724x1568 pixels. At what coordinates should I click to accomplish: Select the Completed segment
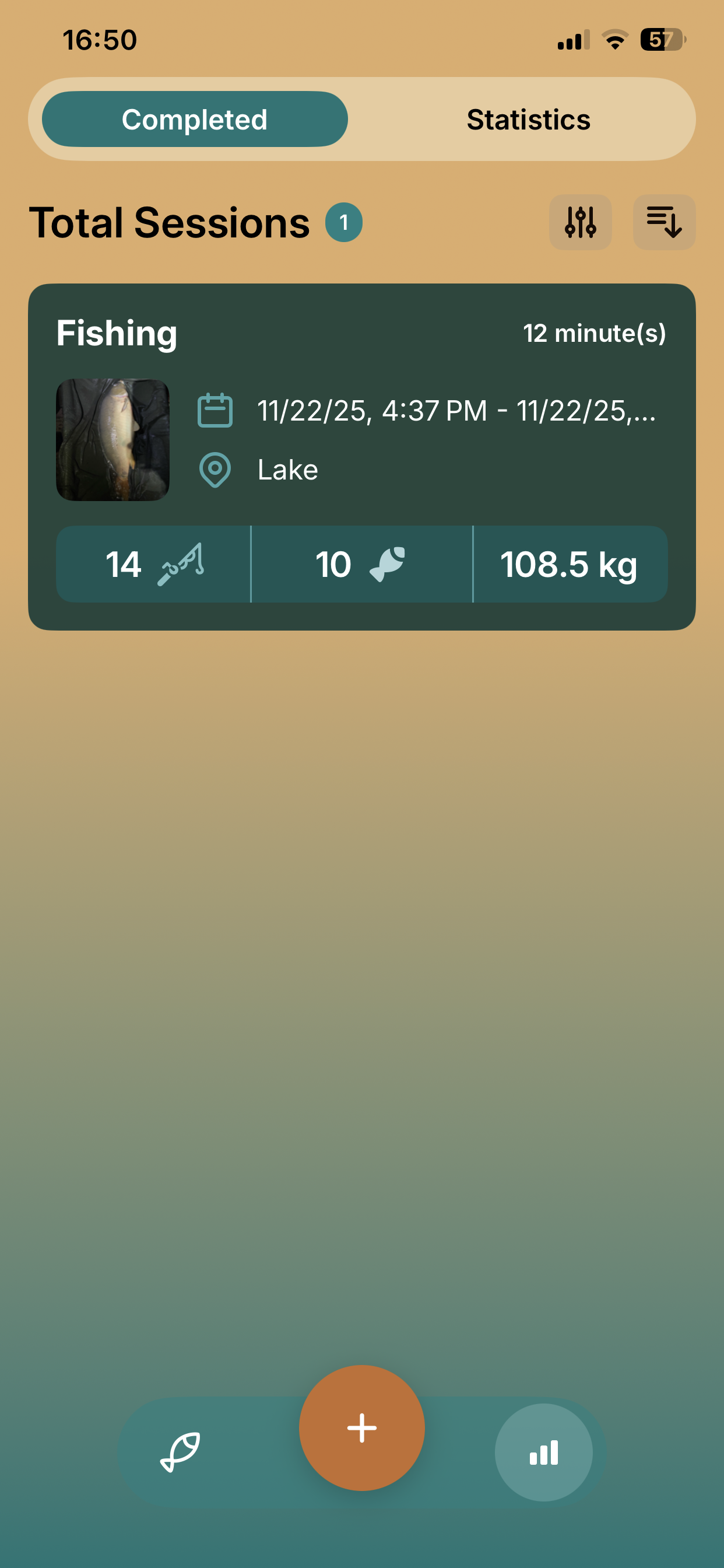coord(195,120)
